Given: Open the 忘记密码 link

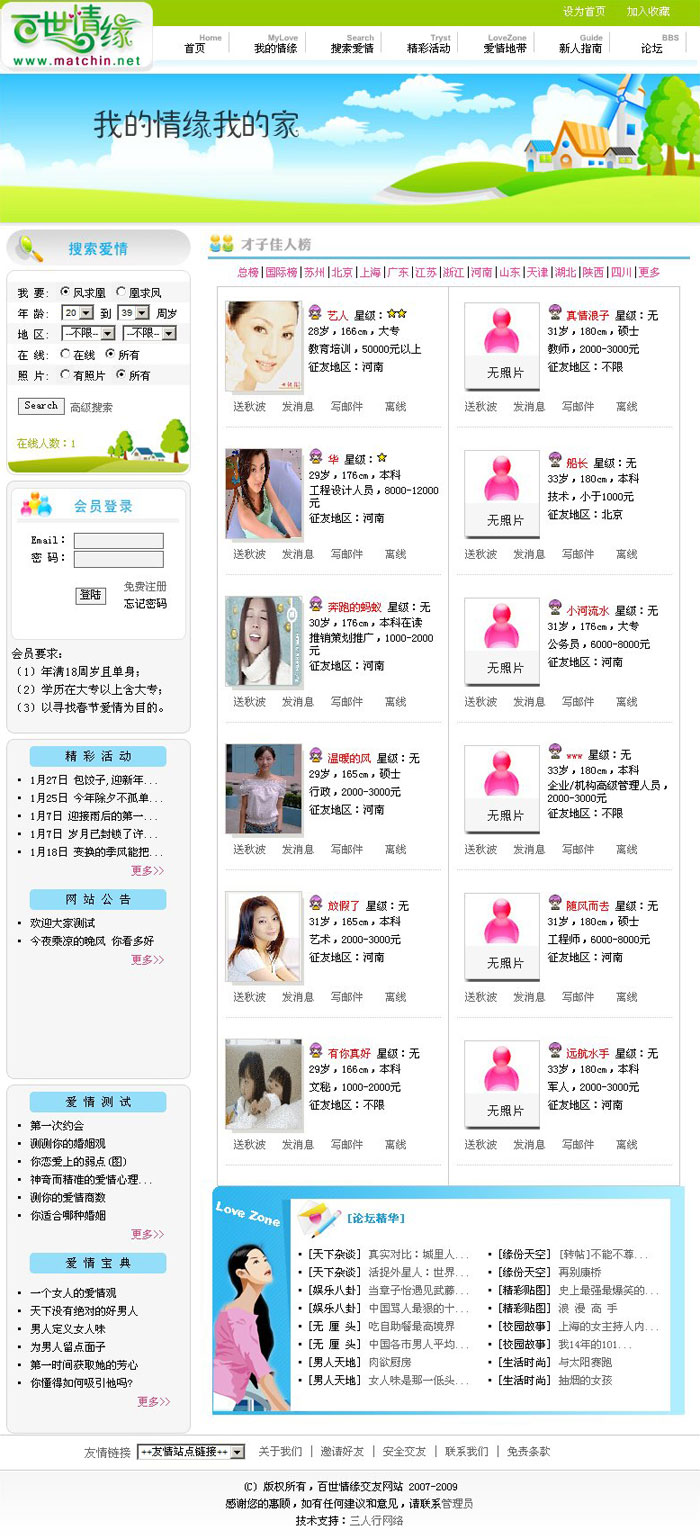Looking at the screenshot, I should tap(145, 604).
